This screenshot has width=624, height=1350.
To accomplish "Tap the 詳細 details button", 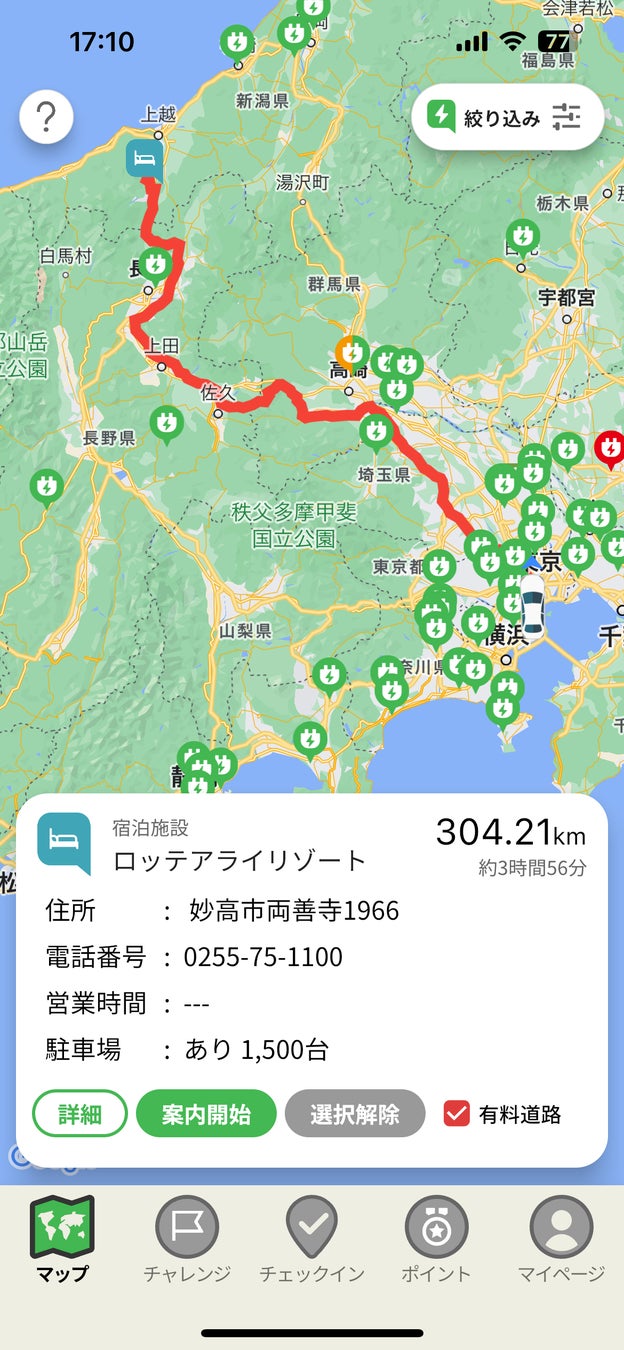I will [80, 1113].
